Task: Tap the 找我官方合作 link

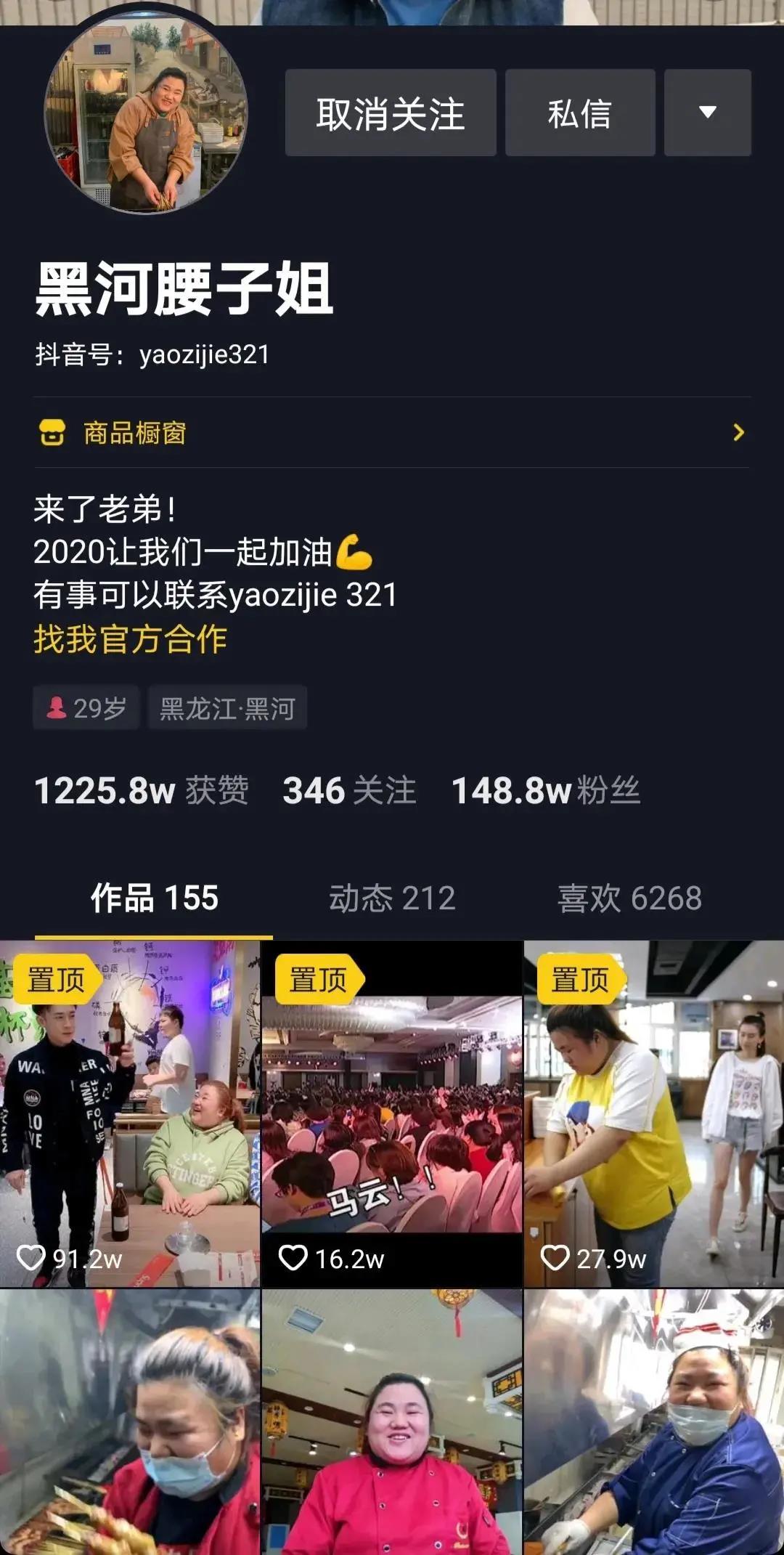Action: [x=131, y=640]
